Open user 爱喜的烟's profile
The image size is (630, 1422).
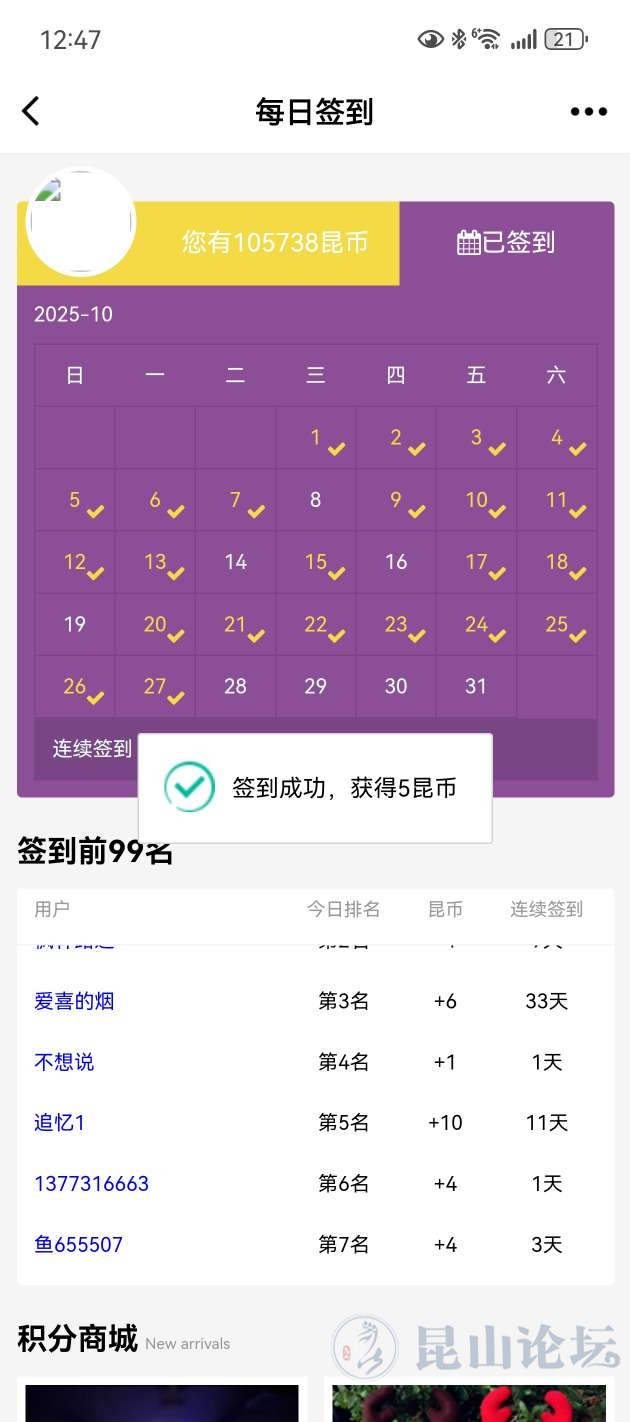click(75, 1001)
